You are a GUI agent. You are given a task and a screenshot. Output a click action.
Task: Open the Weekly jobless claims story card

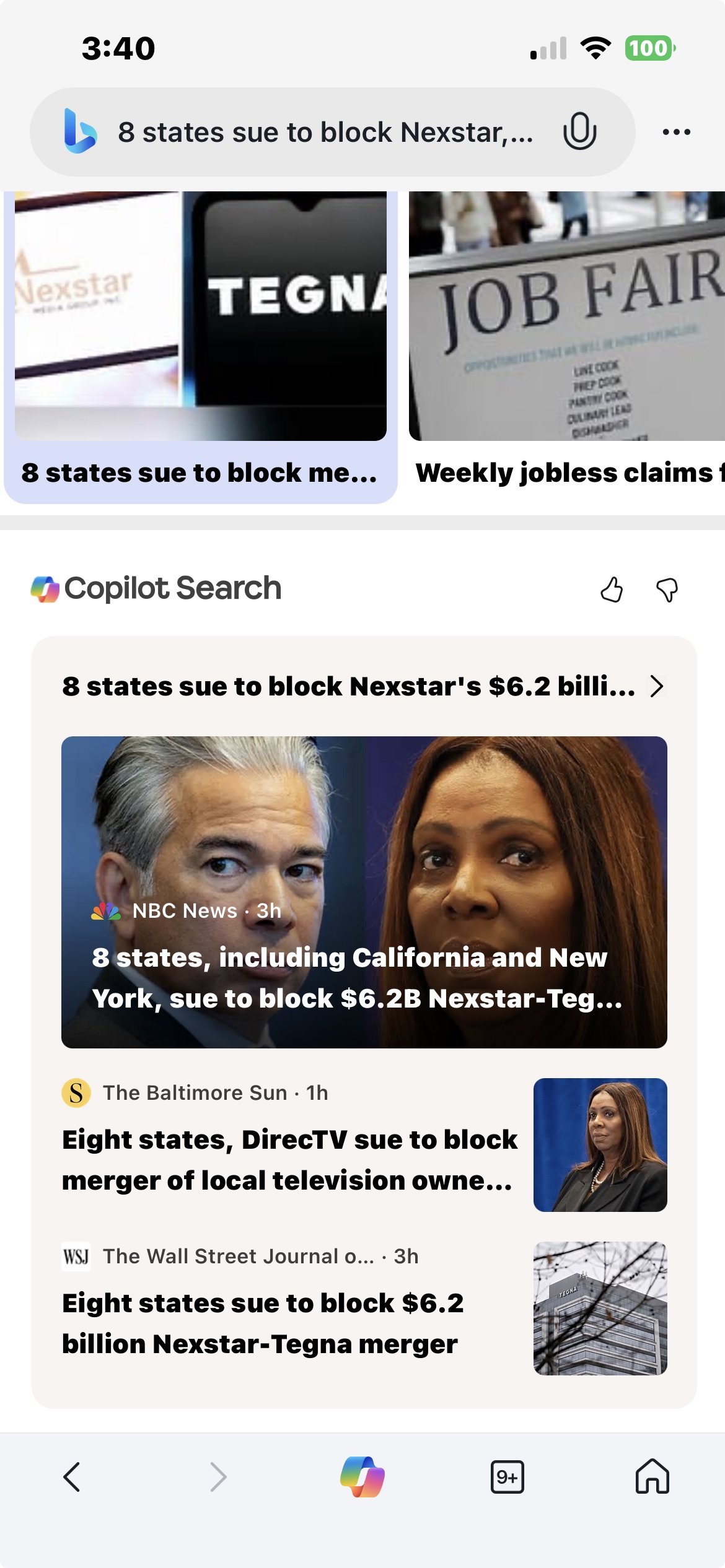point(566,347)
